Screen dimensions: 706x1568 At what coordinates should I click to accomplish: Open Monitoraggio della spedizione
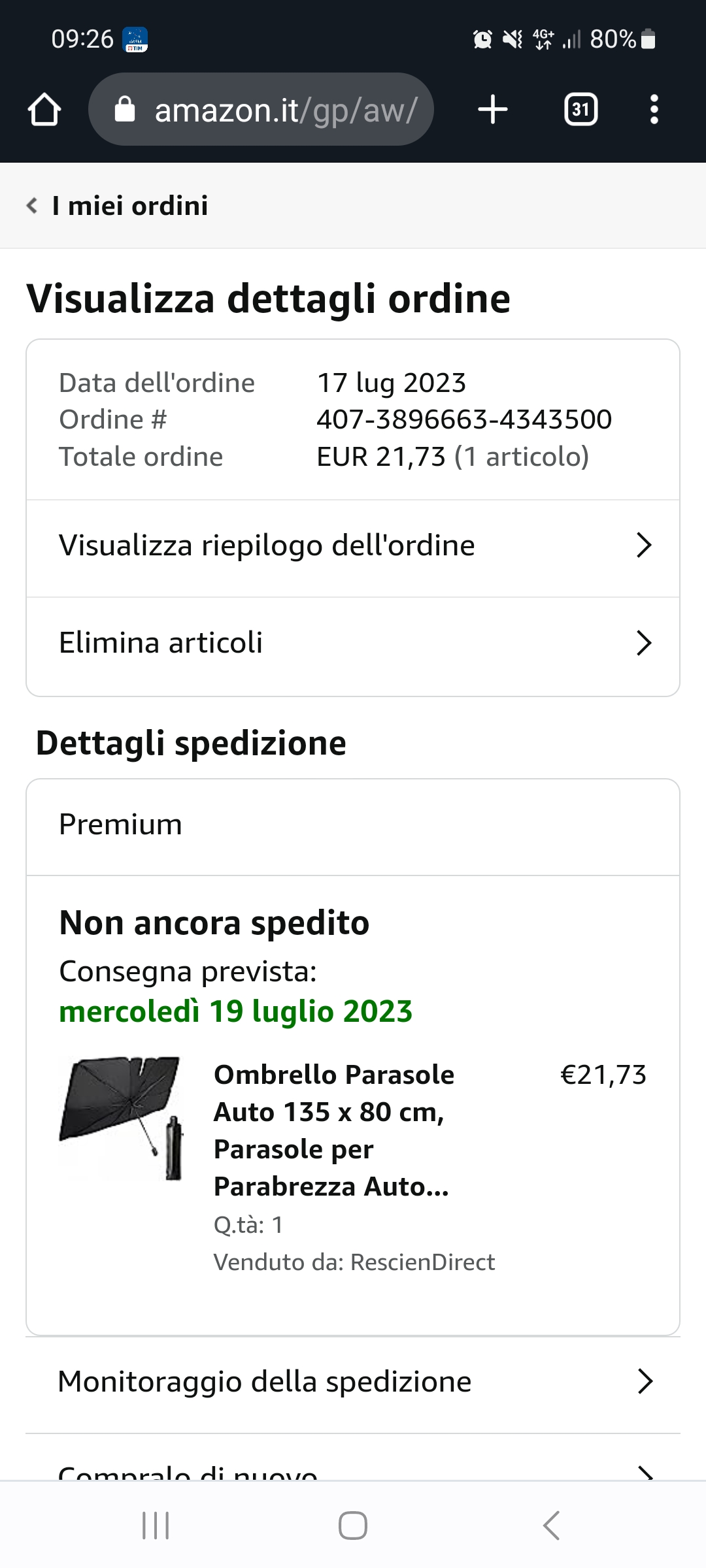[x=353, y=1382]
